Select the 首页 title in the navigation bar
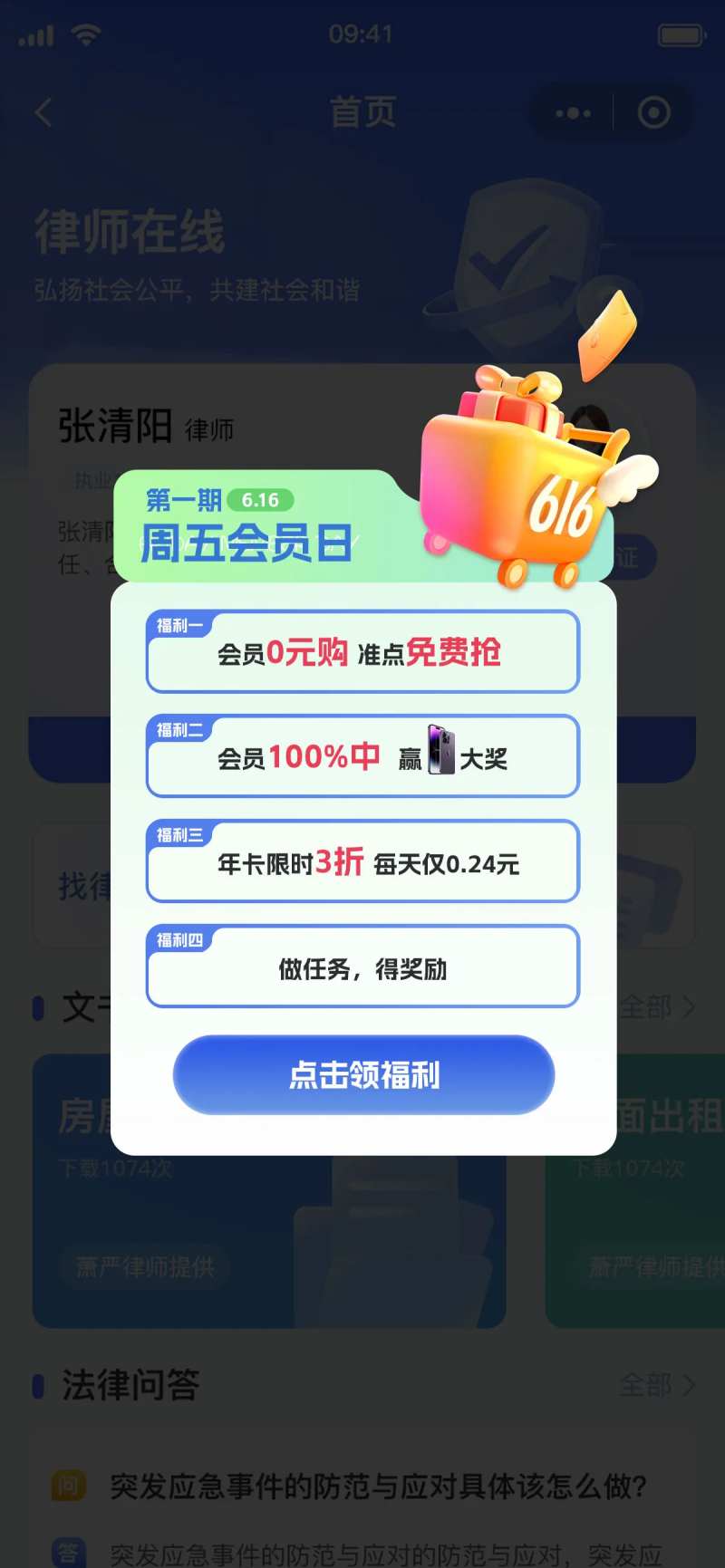Screen dimensions: 725x1568 [362, 111]
